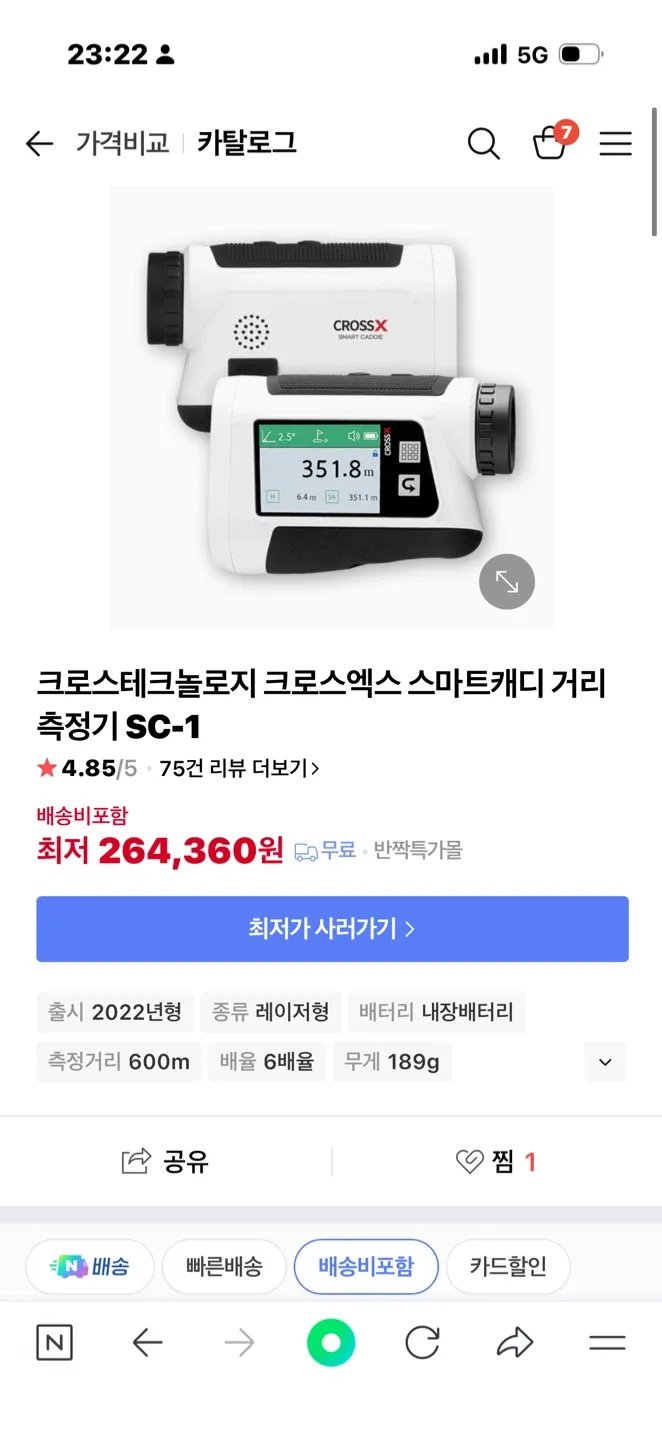
Task: Select the 카드할인 filter chip
Action: [508, 1267]
